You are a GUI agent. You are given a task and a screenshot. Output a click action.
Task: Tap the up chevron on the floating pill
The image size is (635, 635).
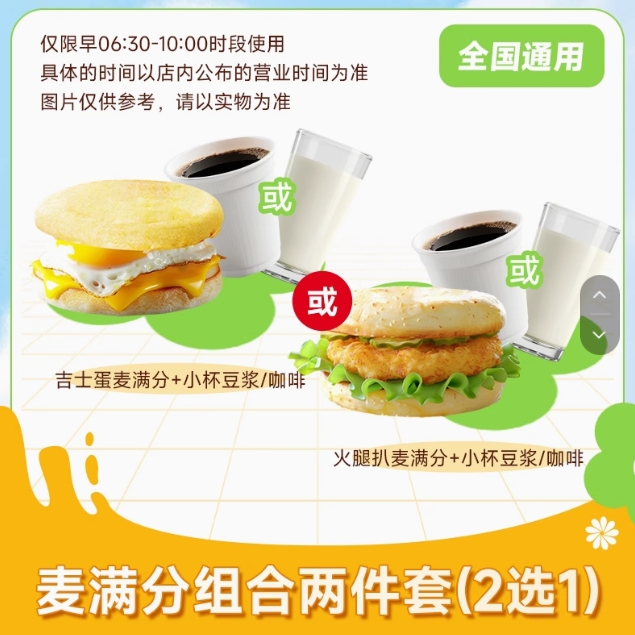click(x=599, y=296)
